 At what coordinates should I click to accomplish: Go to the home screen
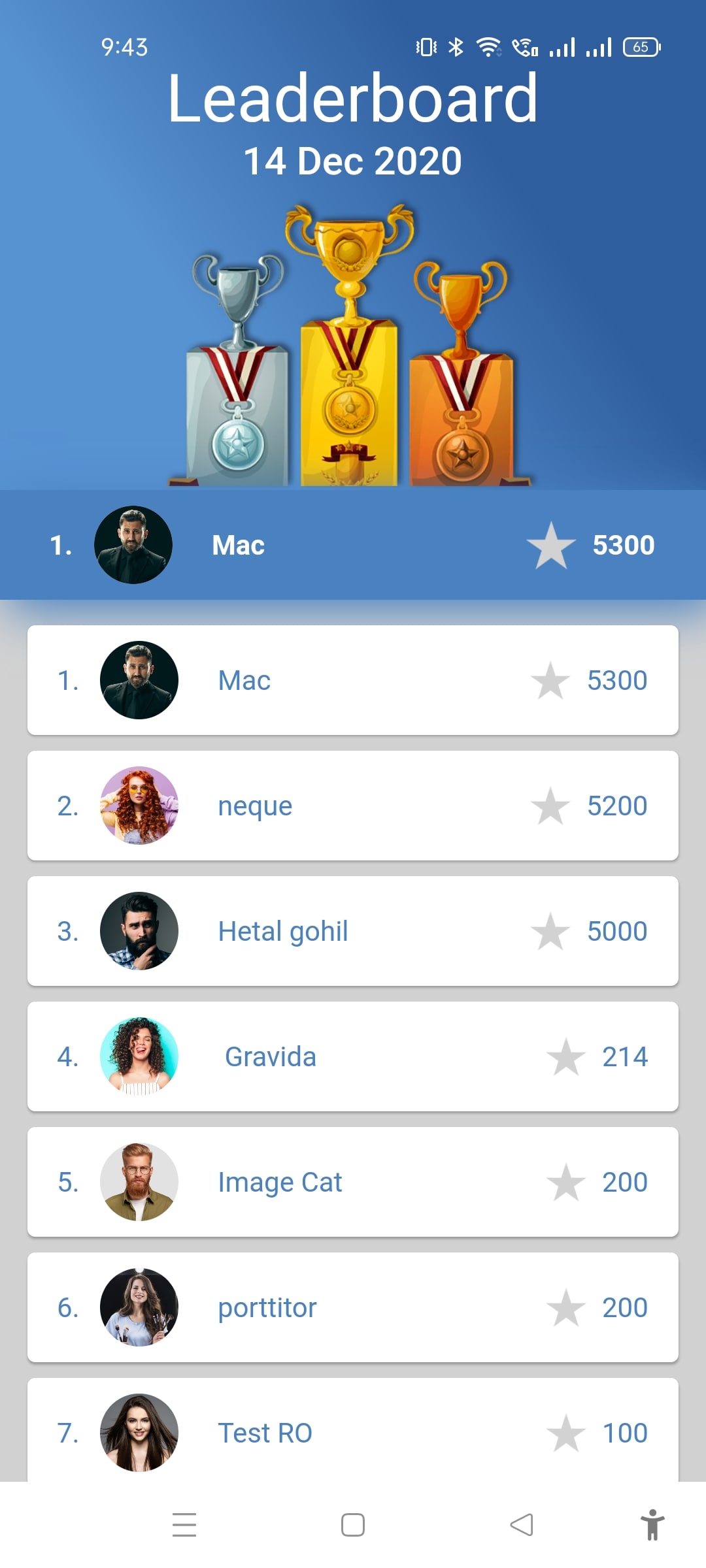tap(353, 1525)
